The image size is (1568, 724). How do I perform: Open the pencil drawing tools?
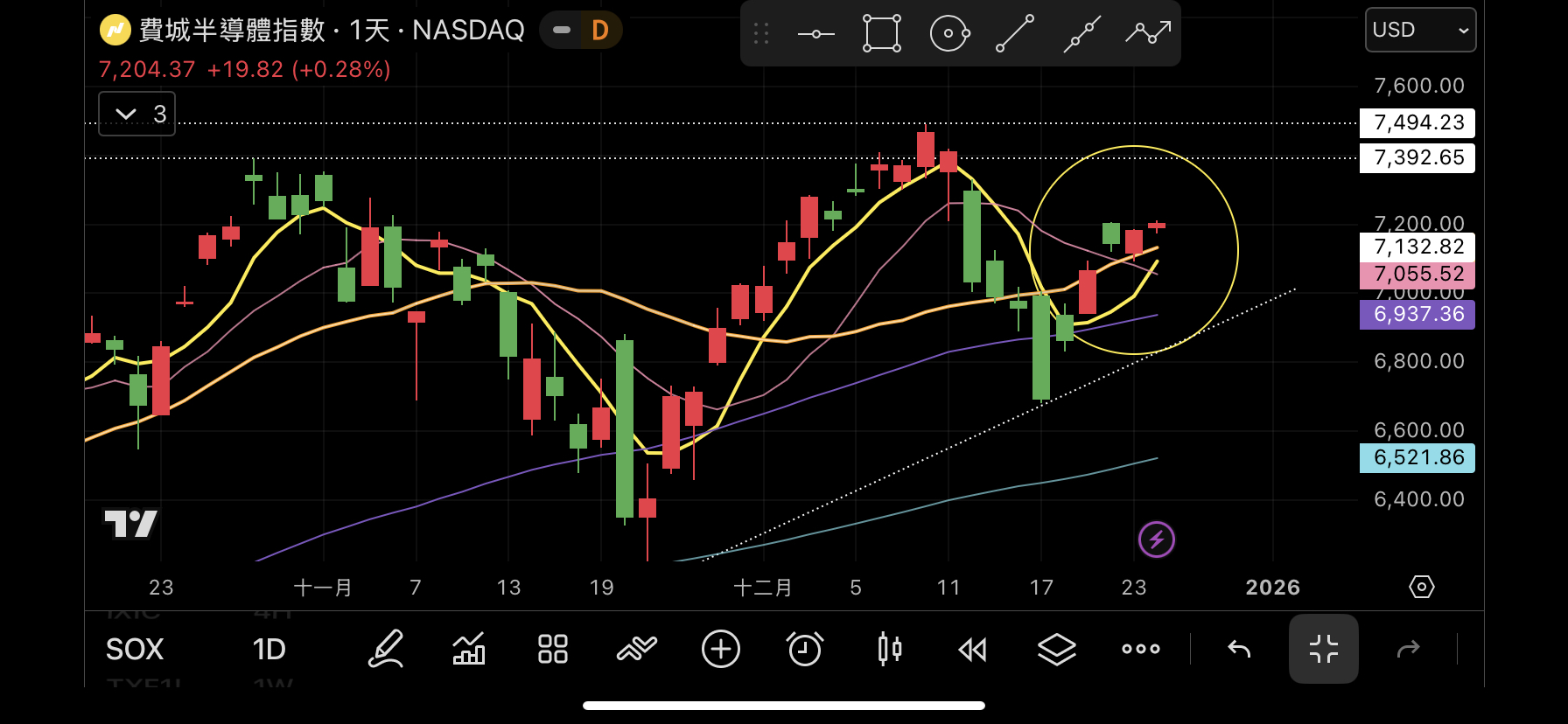click(x=386, y=650)
